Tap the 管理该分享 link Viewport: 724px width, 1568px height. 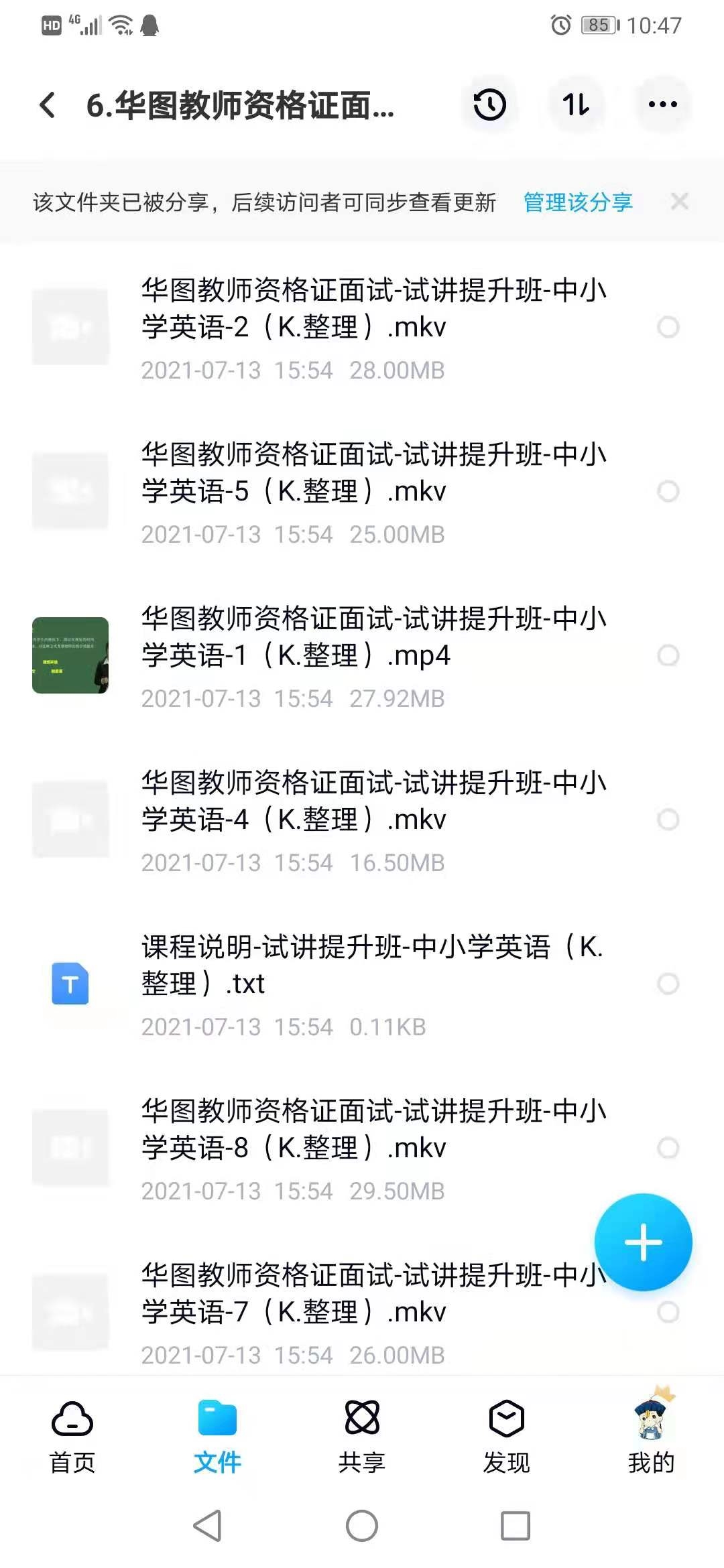[577, 202]
